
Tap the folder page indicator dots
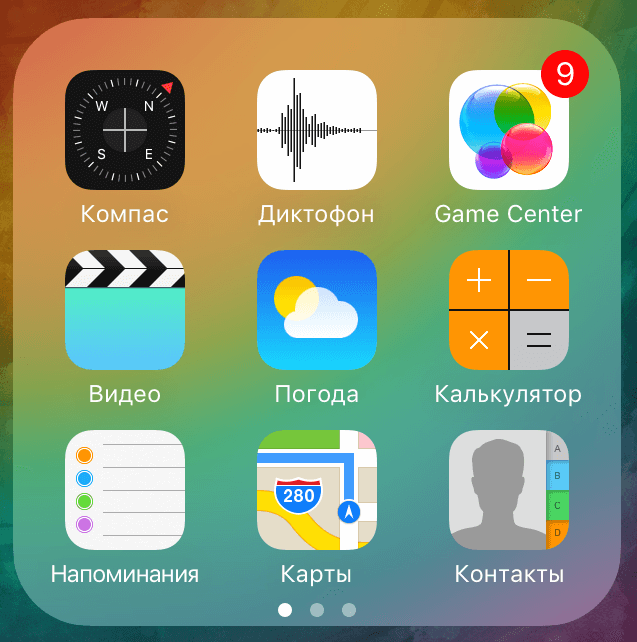tap(317, 608)
